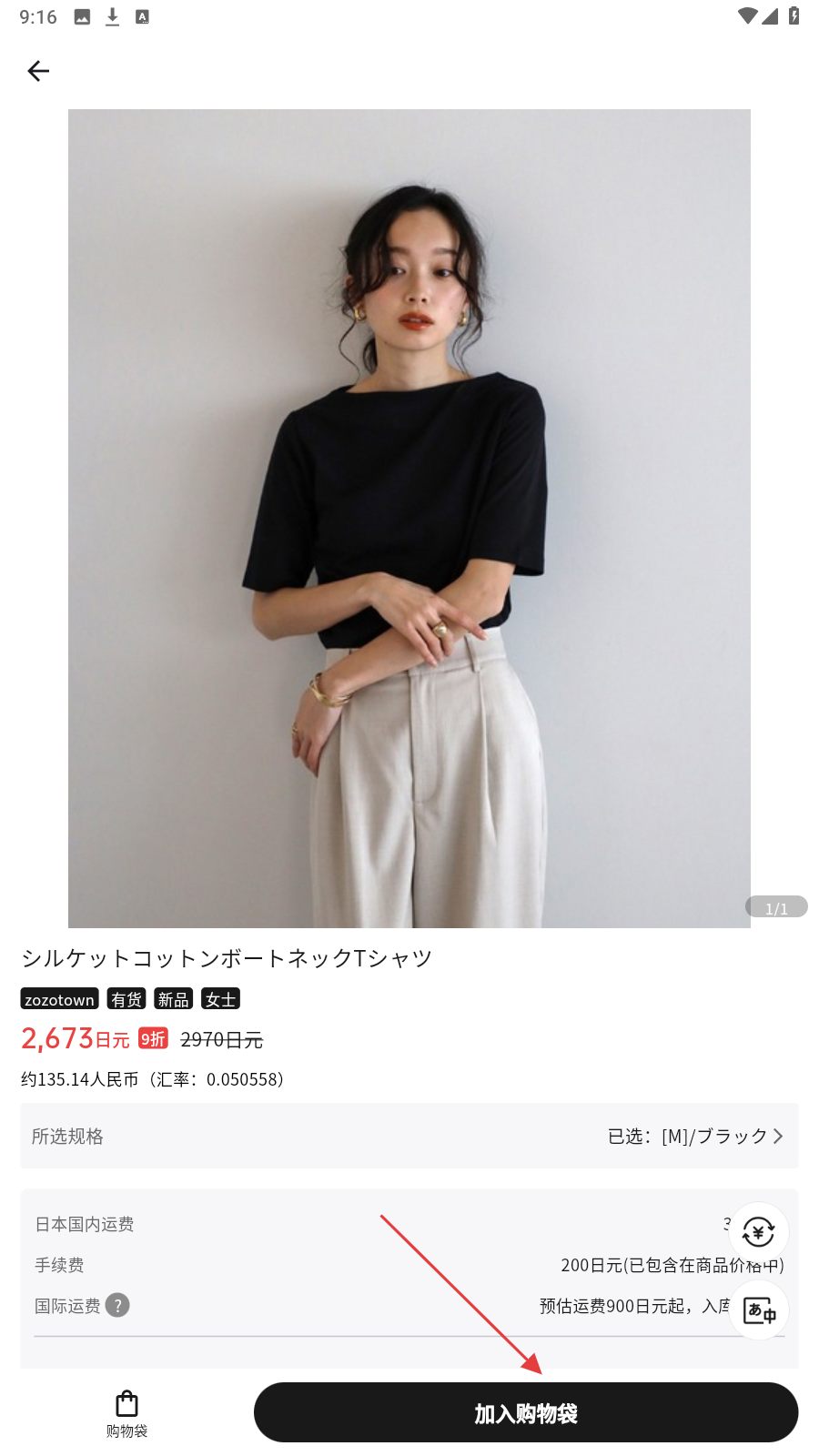Viewport: 819px width, 1456px height.
Task: Go back using the top arrow
Action: coord(38,71)
